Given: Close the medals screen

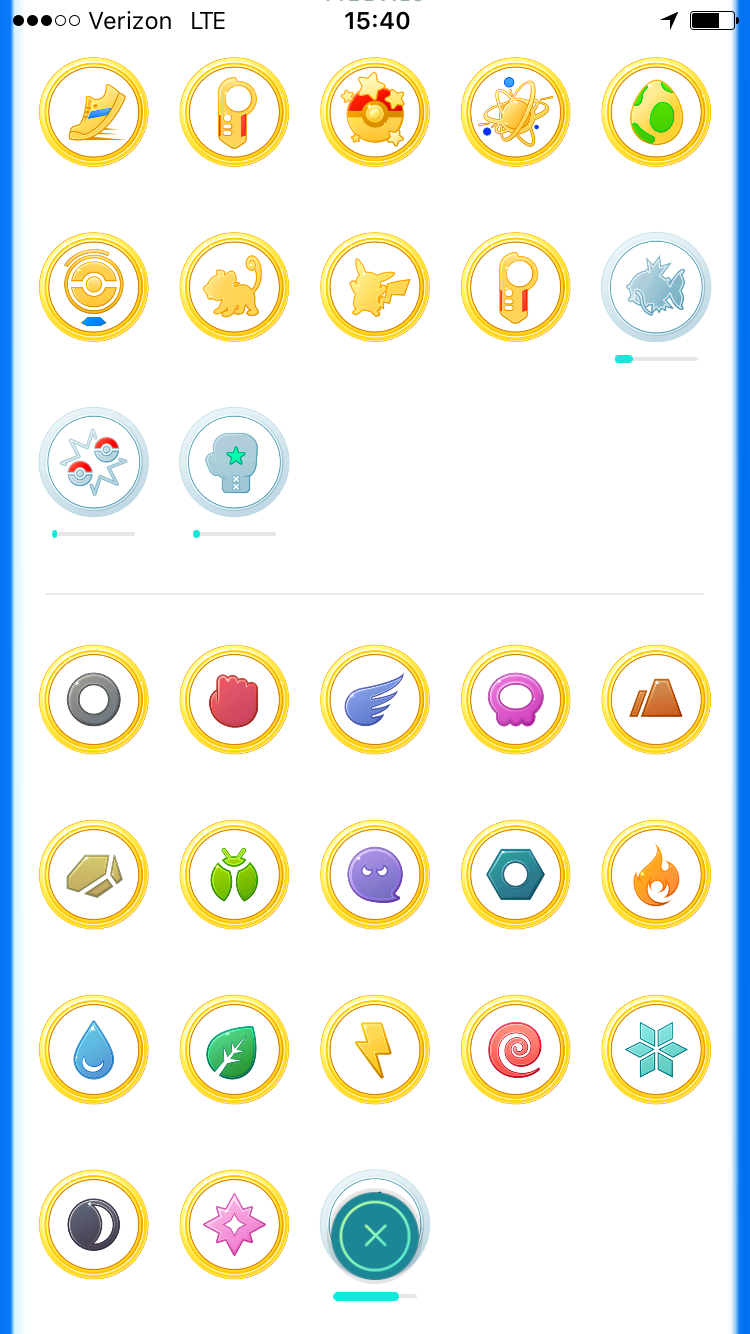Looking at the screenshot, I should point(375,1236).
